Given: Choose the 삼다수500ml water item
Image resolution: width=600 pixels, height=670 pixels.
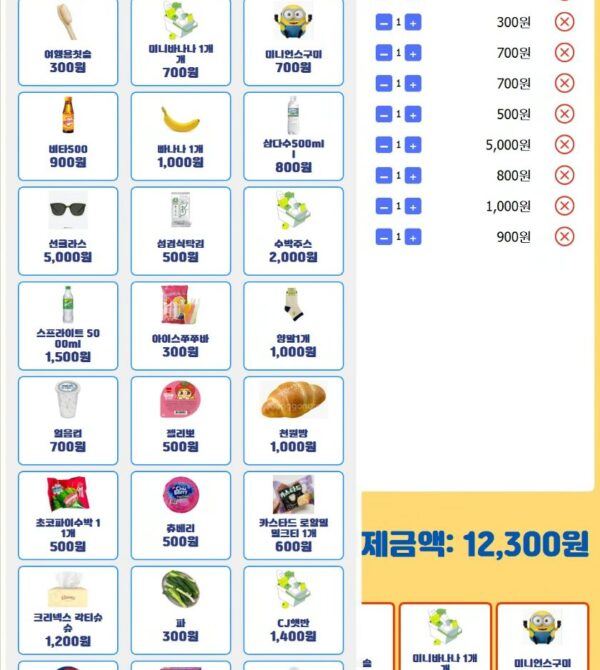Looking at the screenshot, I should point(293,135).
